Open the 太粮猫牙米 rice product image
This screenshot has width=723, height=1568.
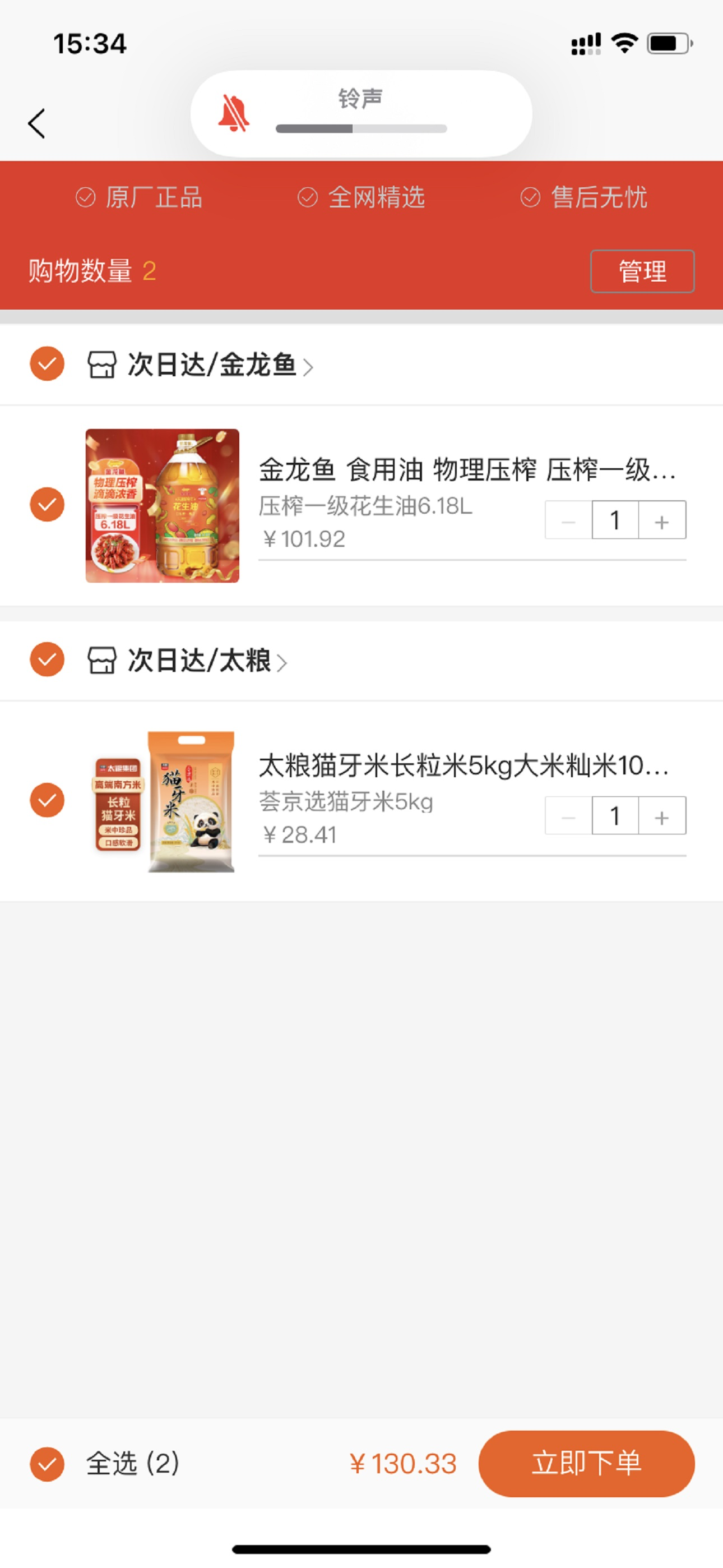tap(162, 801)
